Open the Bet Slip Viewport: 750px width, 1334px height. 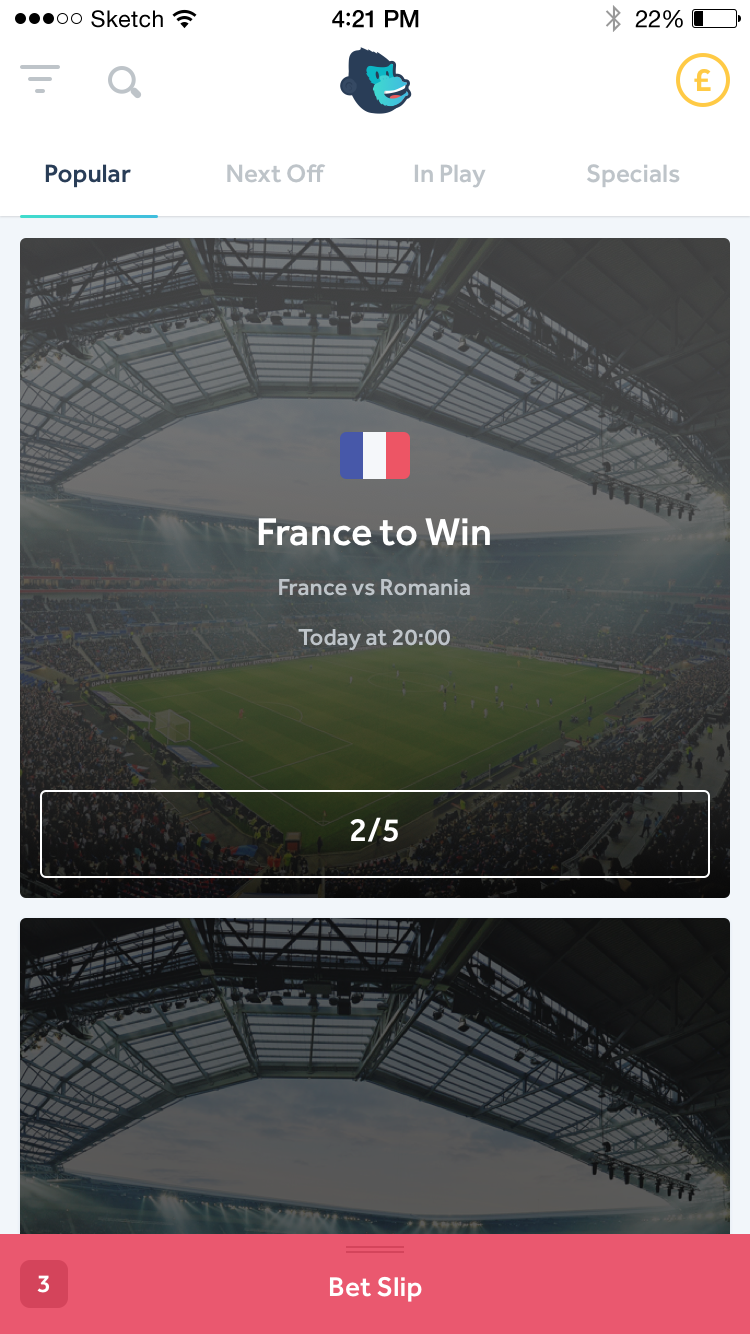coord(375,1288)
